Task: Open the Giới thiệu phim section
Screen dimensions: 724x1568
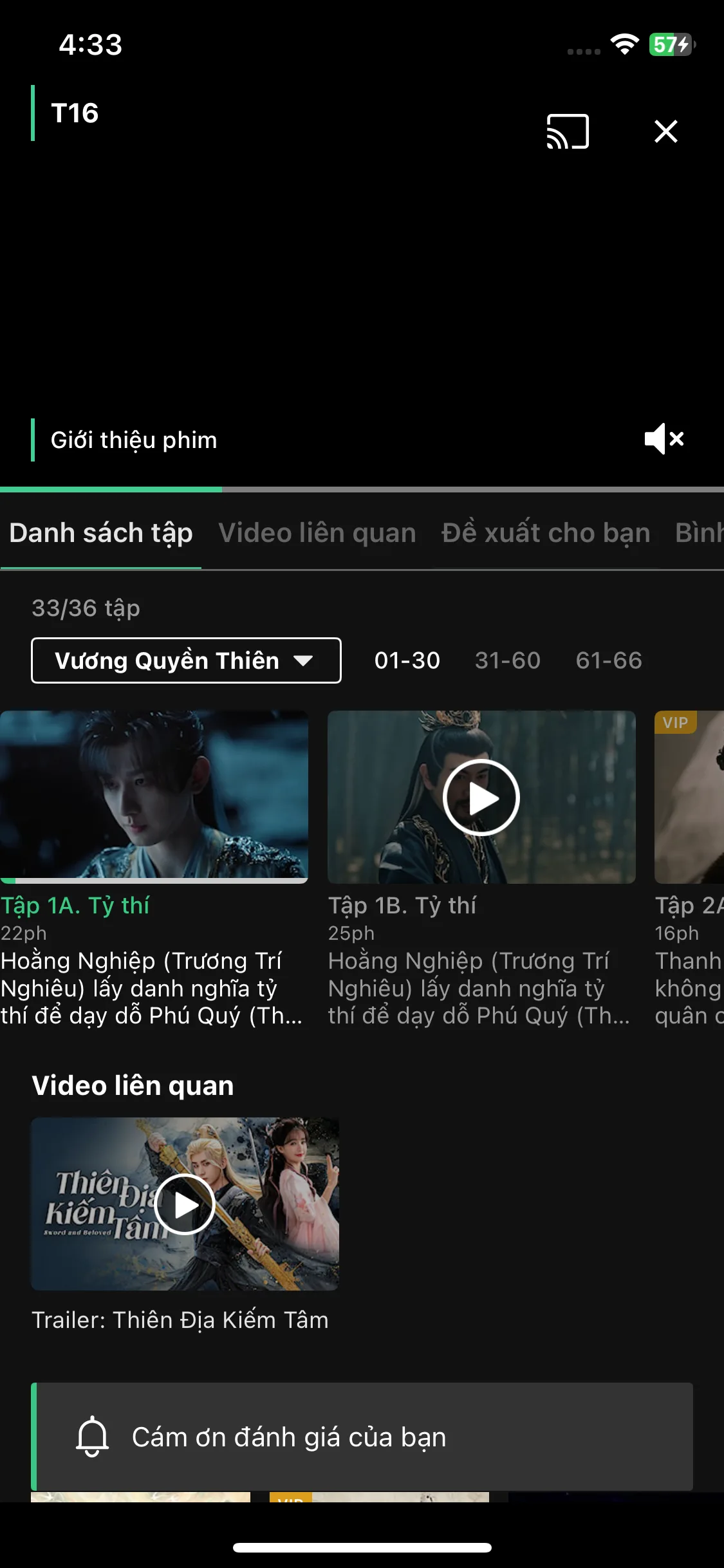Action: 133,439
